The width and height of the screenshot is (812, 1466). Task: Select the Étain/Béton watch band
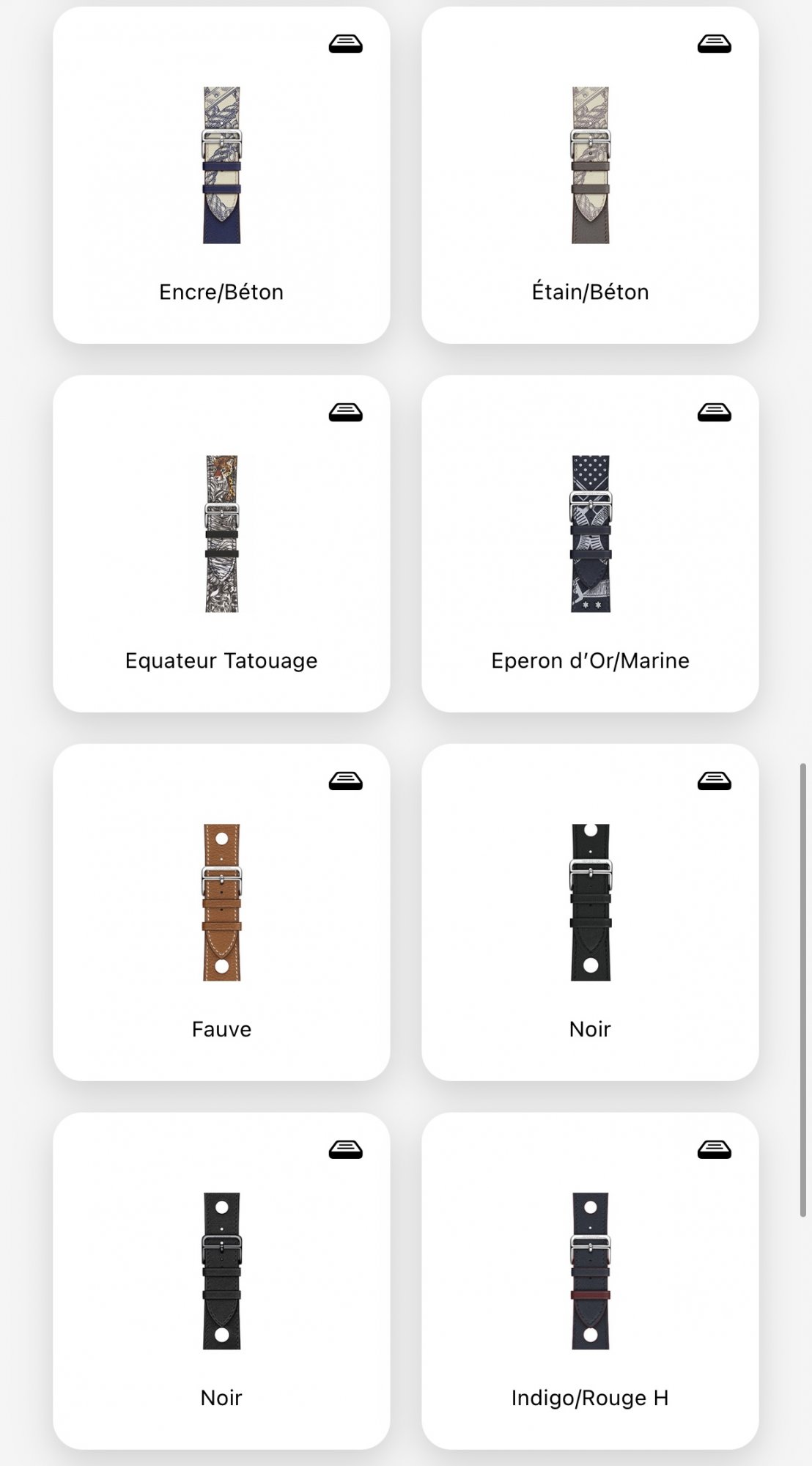tap(590, 176)
